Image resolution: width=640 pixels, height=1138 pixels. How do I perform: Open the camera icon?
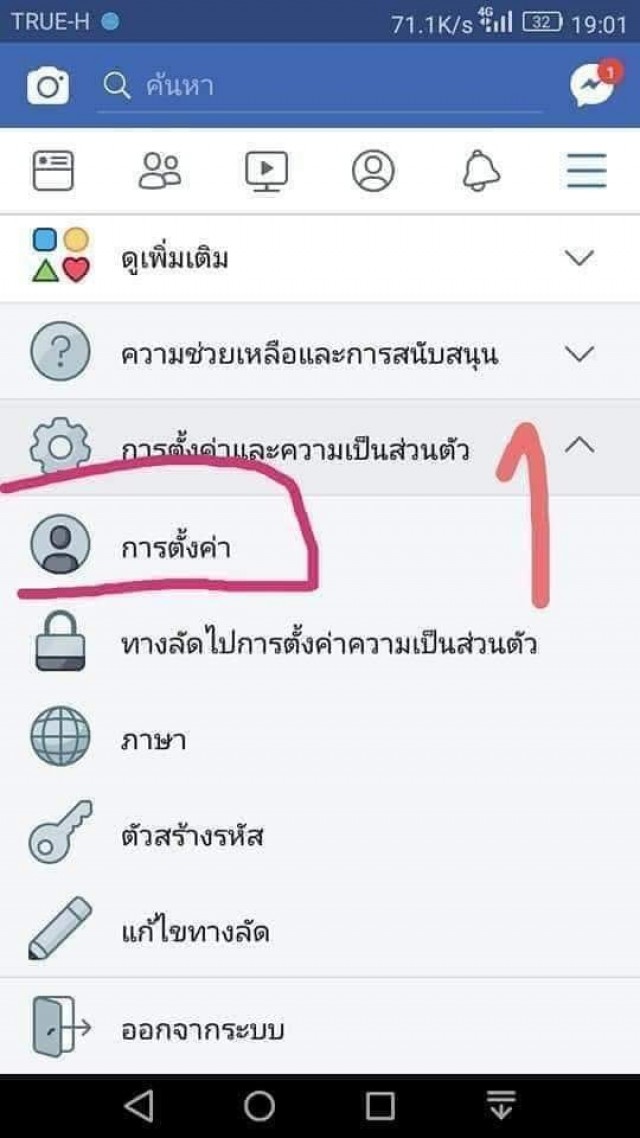(x=48, y=86)
